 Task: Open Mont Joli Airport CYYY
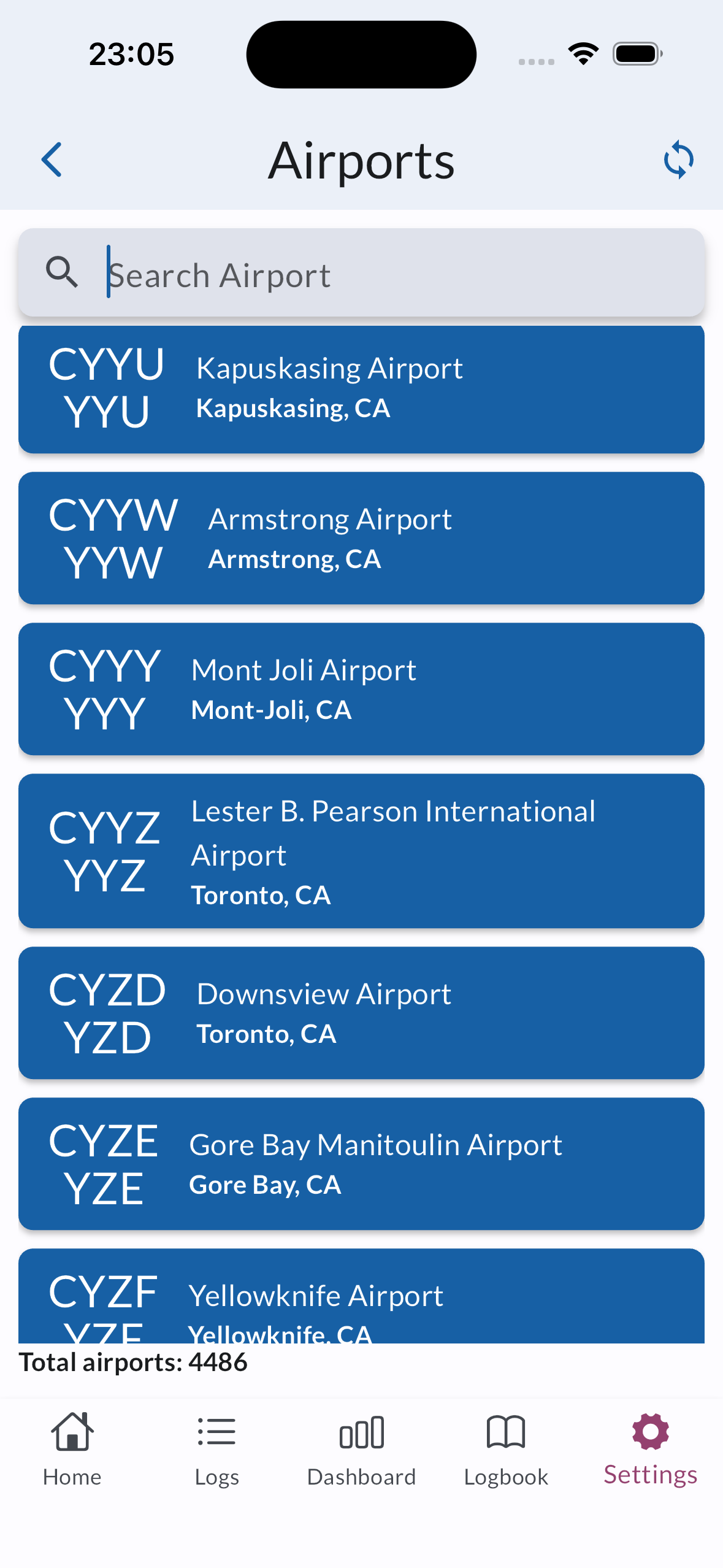[361, 689]
